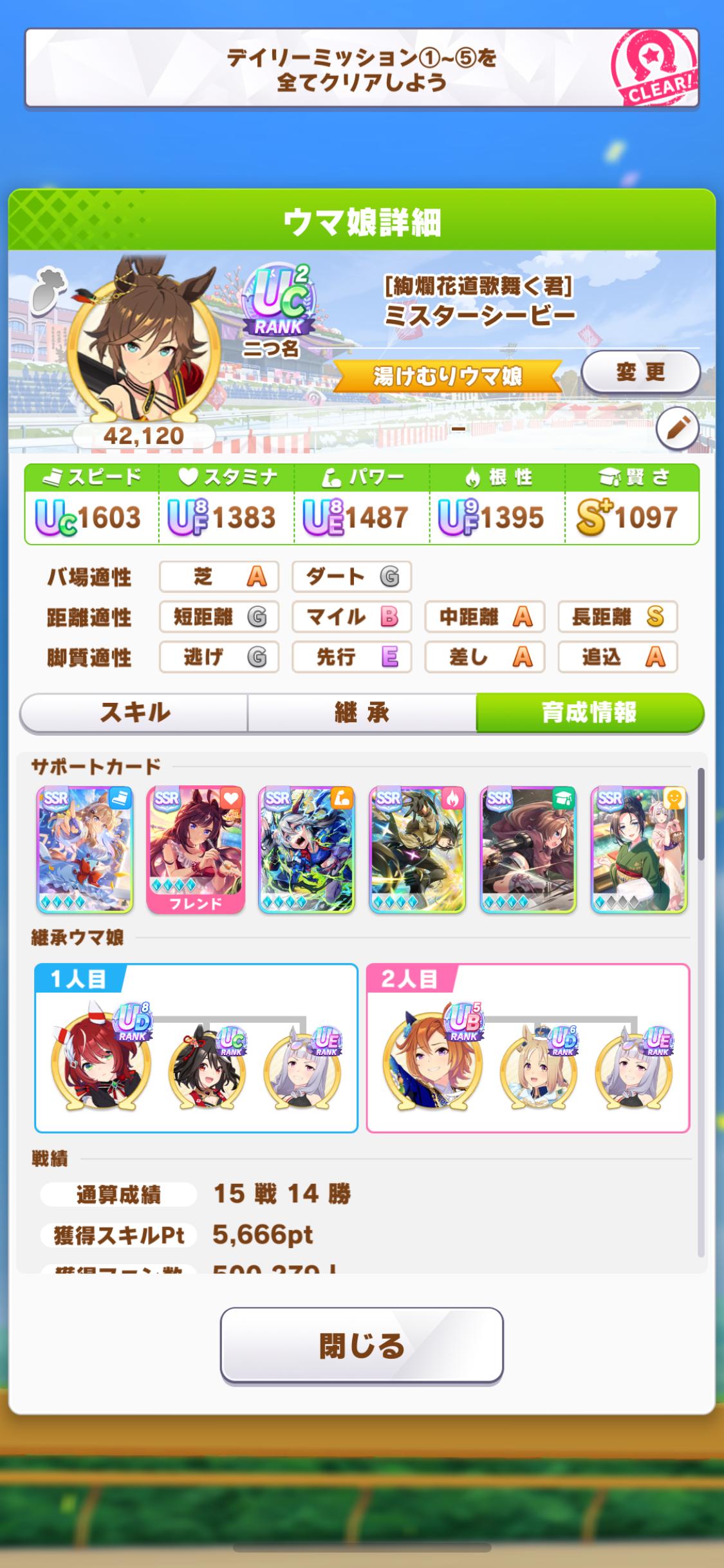Select the 育成情報 tab
The height and width of the screenshot is (1568, 724).
point(589,713)
